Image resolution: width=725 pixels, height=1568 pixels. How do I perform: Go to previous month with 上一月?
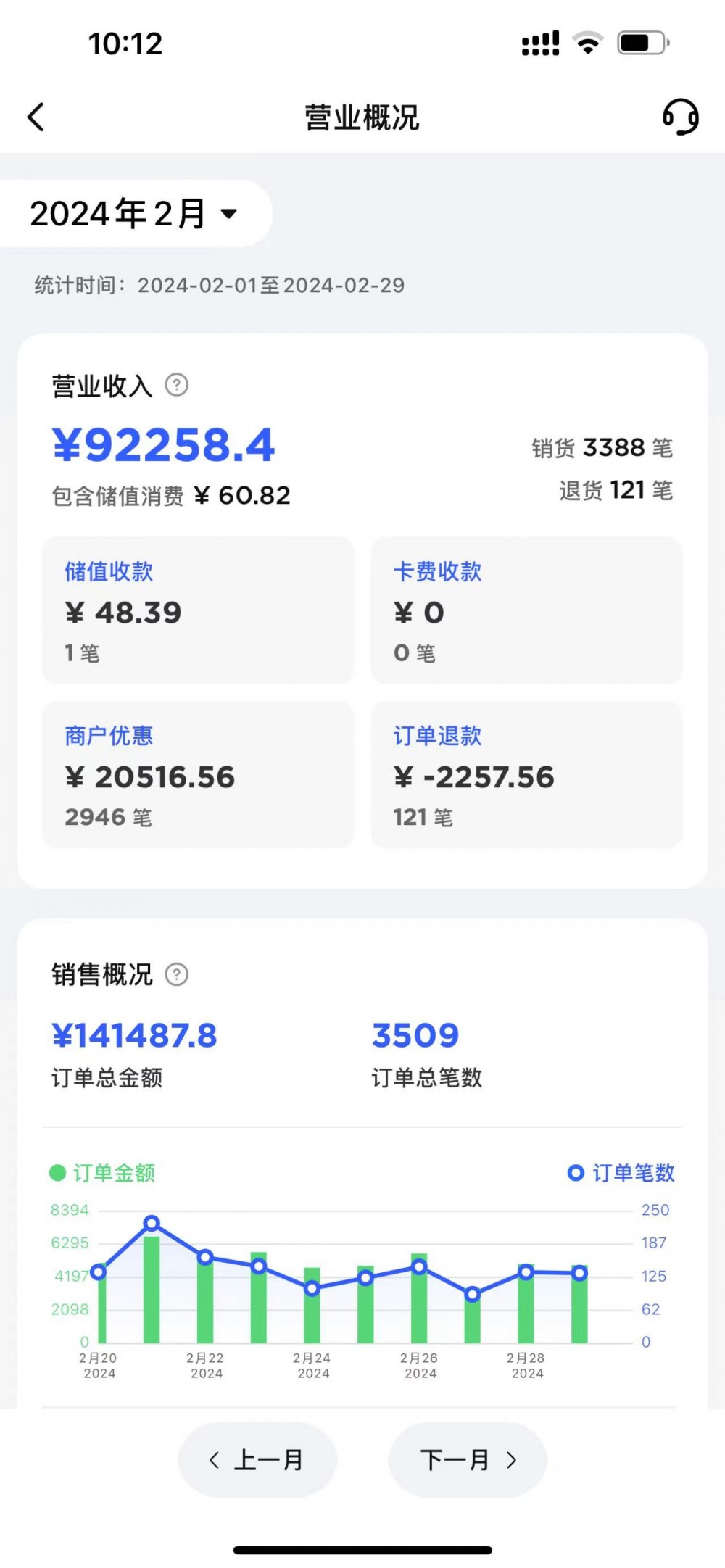coord(257,1459)
